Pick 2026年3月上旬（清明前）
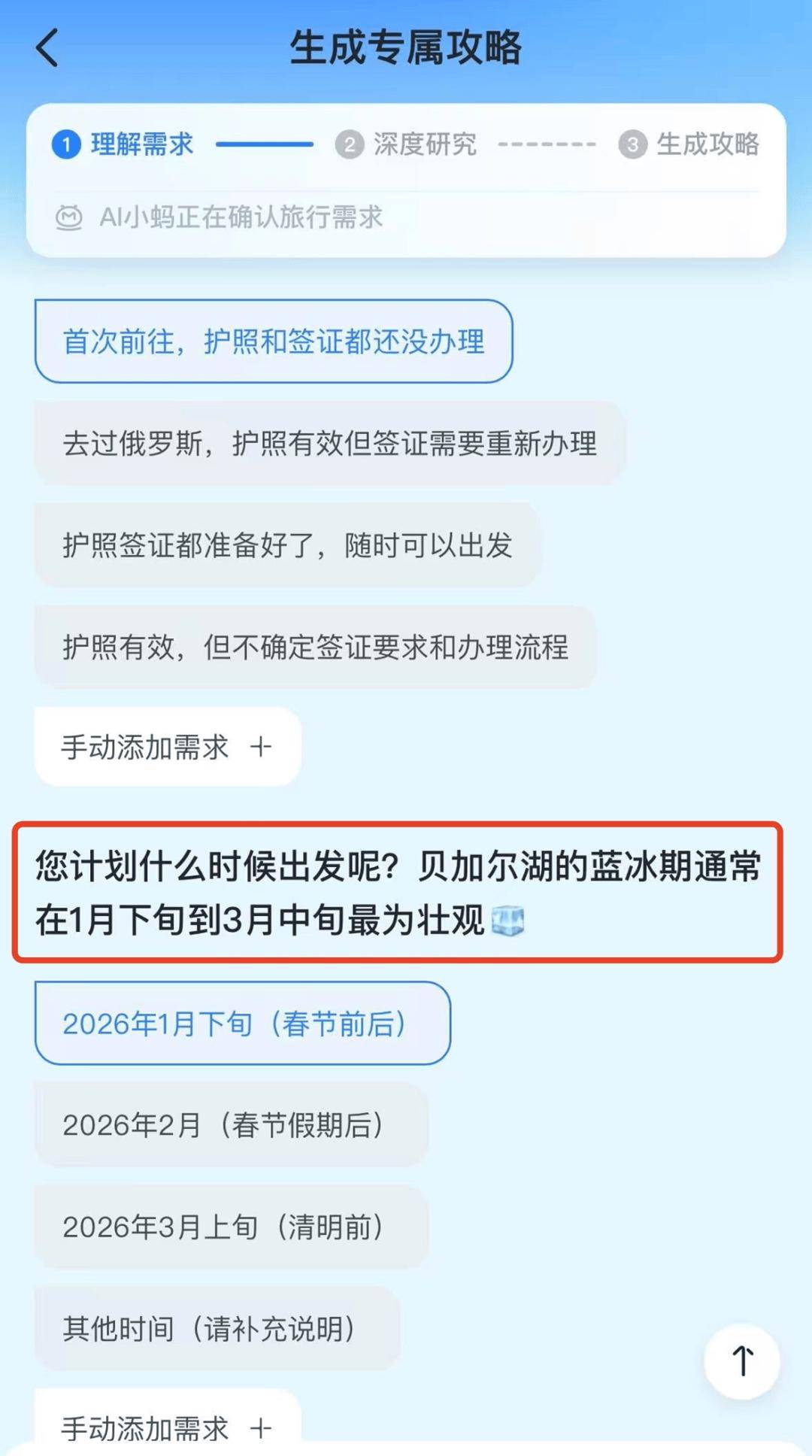Image resolution: width=812 pixels, height=1456 pixels. point(231,1227)
